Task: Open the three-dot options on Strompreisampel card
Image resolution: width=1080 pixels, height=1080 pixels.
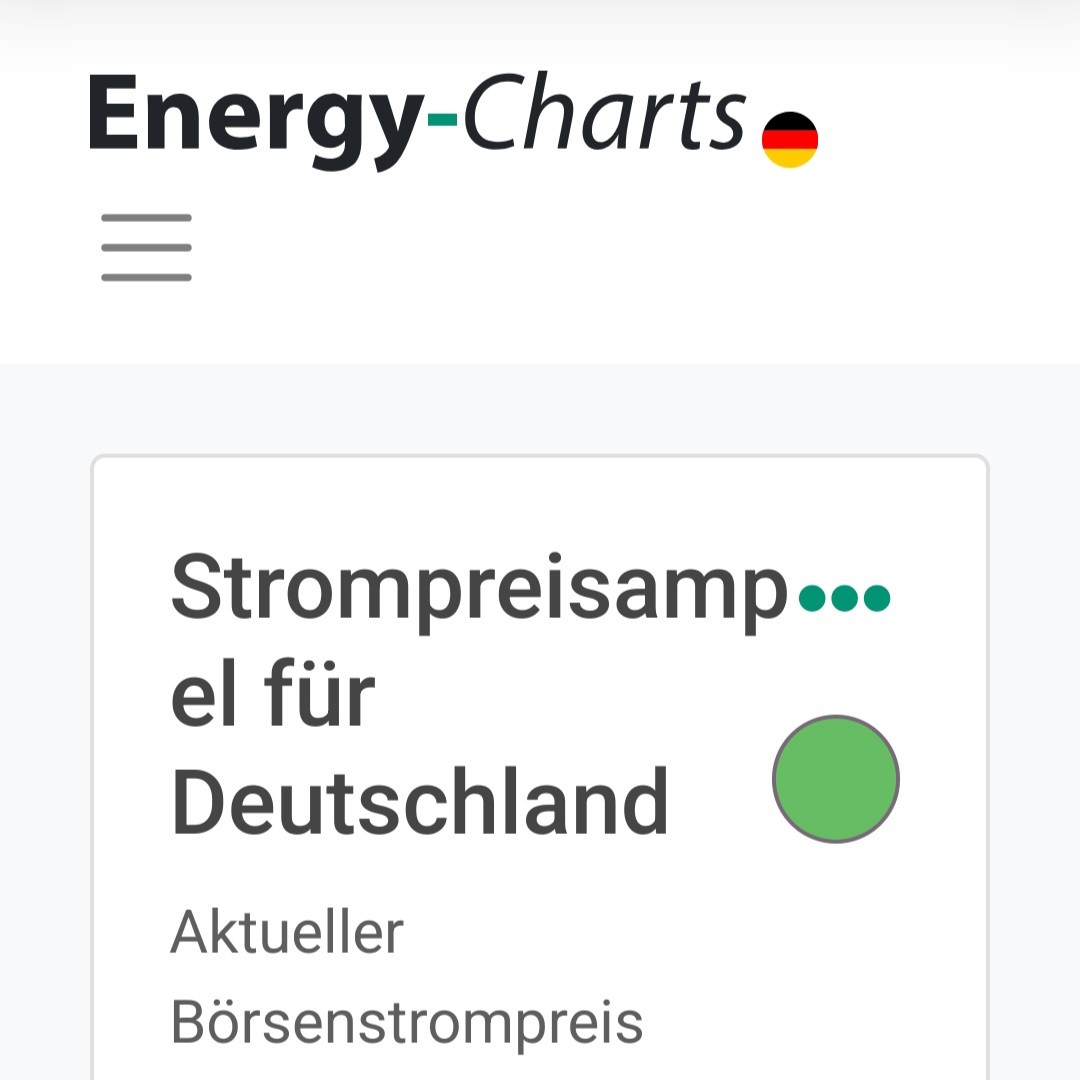Action: (845, 598)
